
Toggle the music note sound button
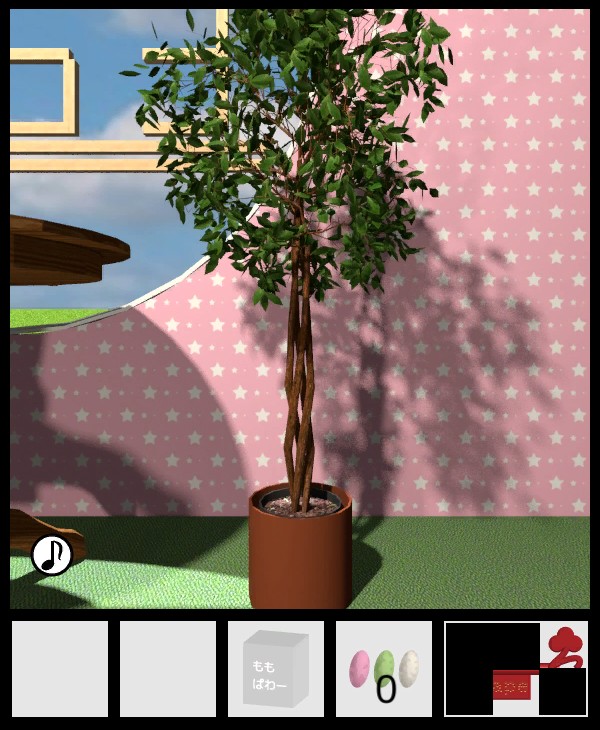pyautogui.click(x=52, y=555)
